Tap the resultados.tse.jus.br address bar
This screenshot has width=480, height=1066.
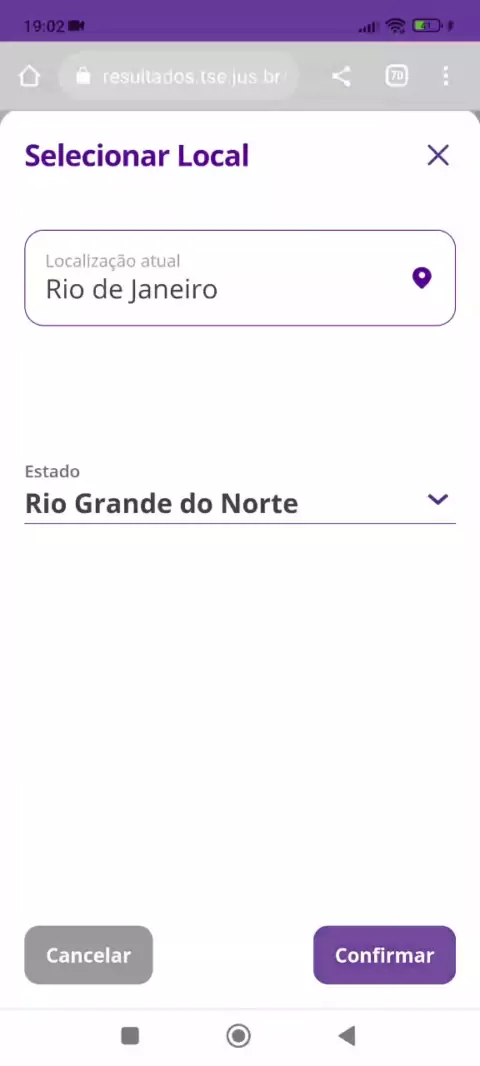pyautogui.click(x=179, y=76)
